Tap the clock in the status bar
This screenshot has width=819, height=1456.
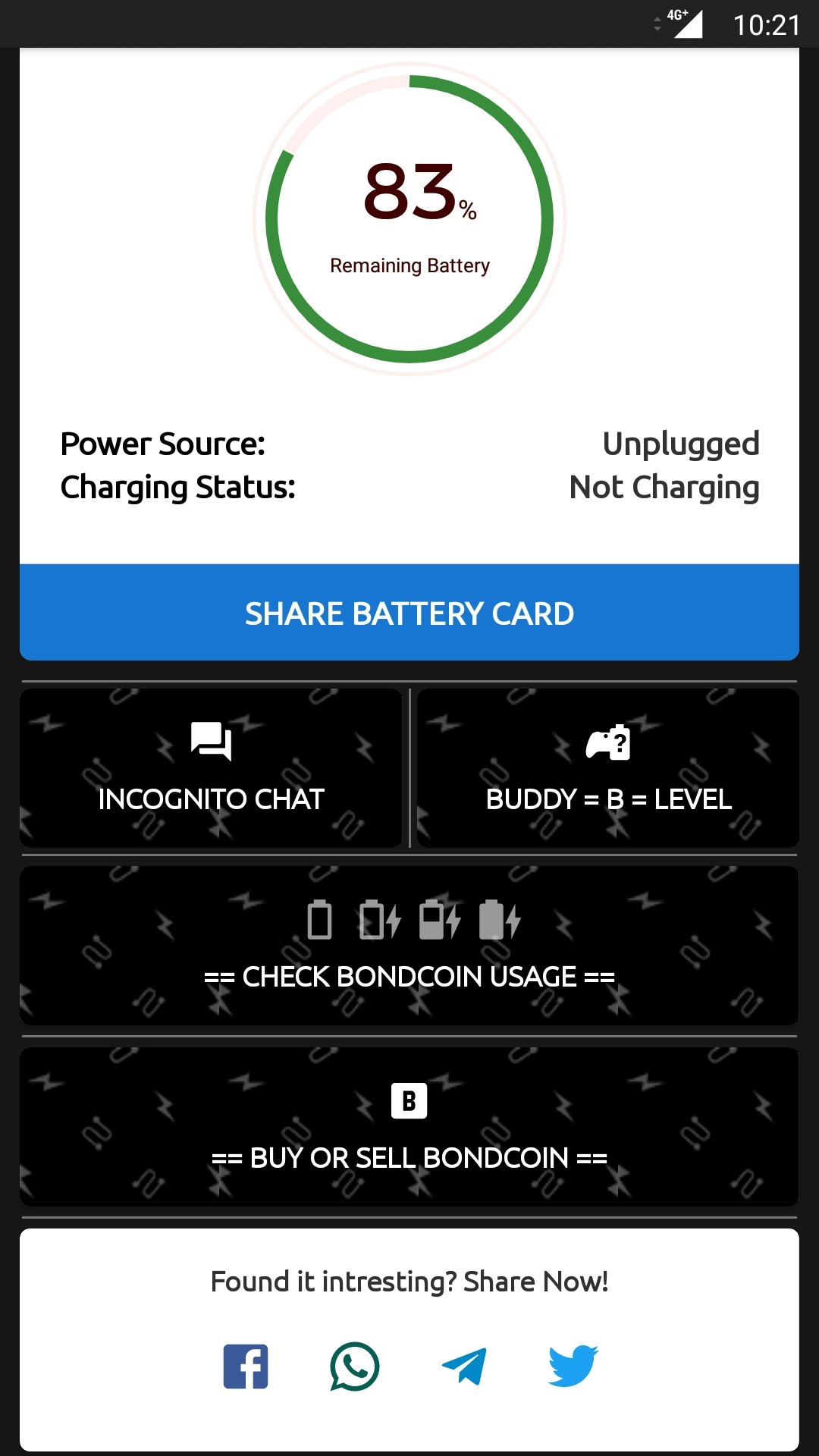[767, 24]
